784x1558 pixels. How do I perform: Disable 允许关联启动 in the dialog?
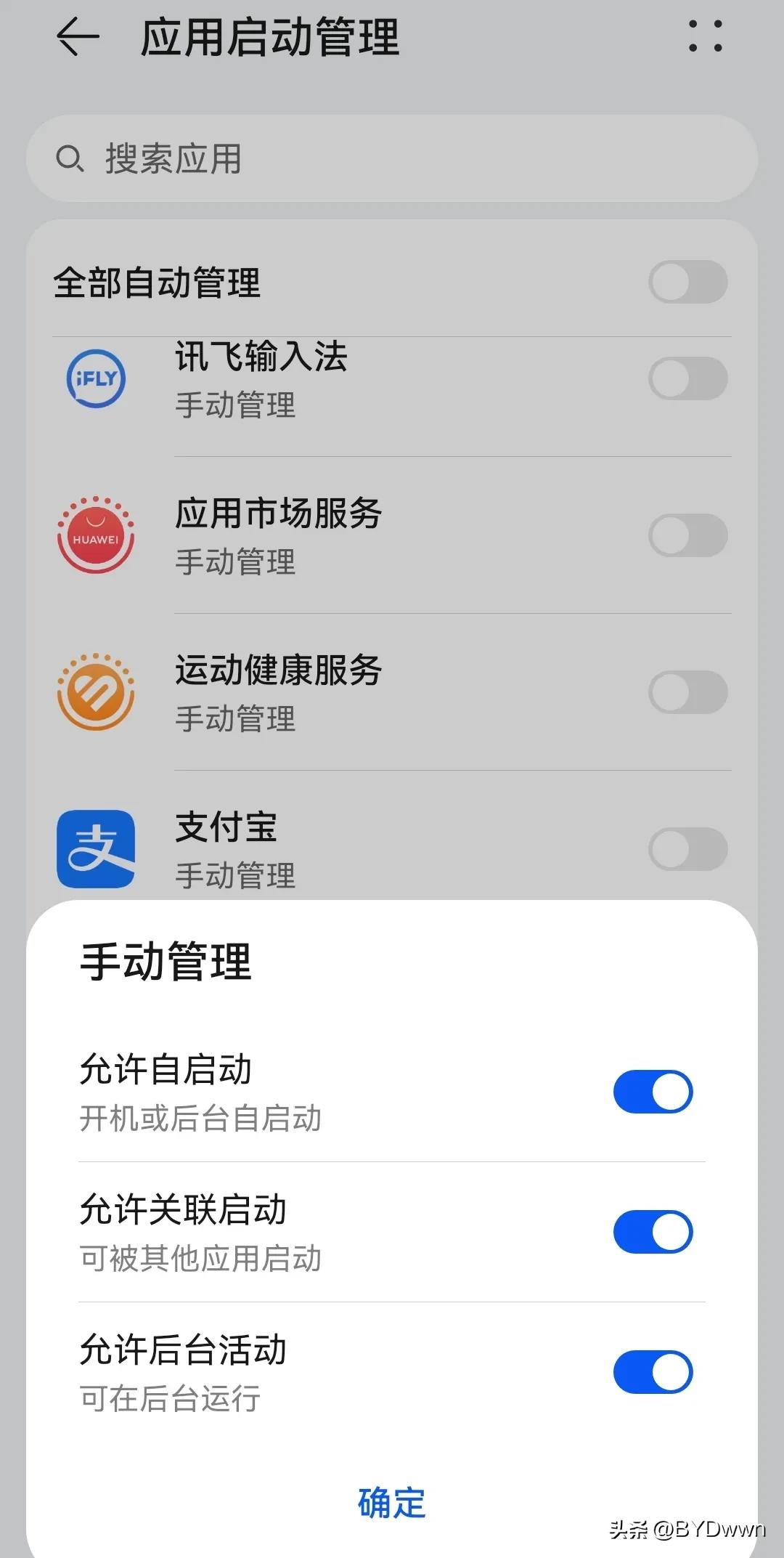coord(653,1232)
